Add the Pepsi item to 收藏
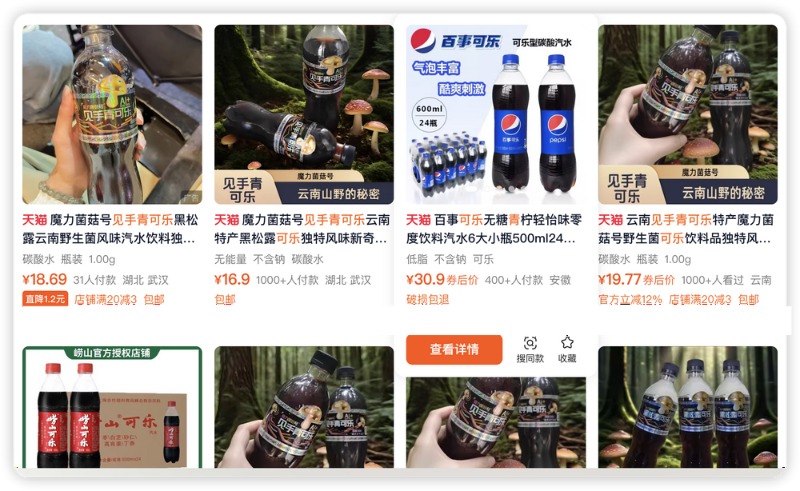 pyautogui.click(x=567, y=349)
